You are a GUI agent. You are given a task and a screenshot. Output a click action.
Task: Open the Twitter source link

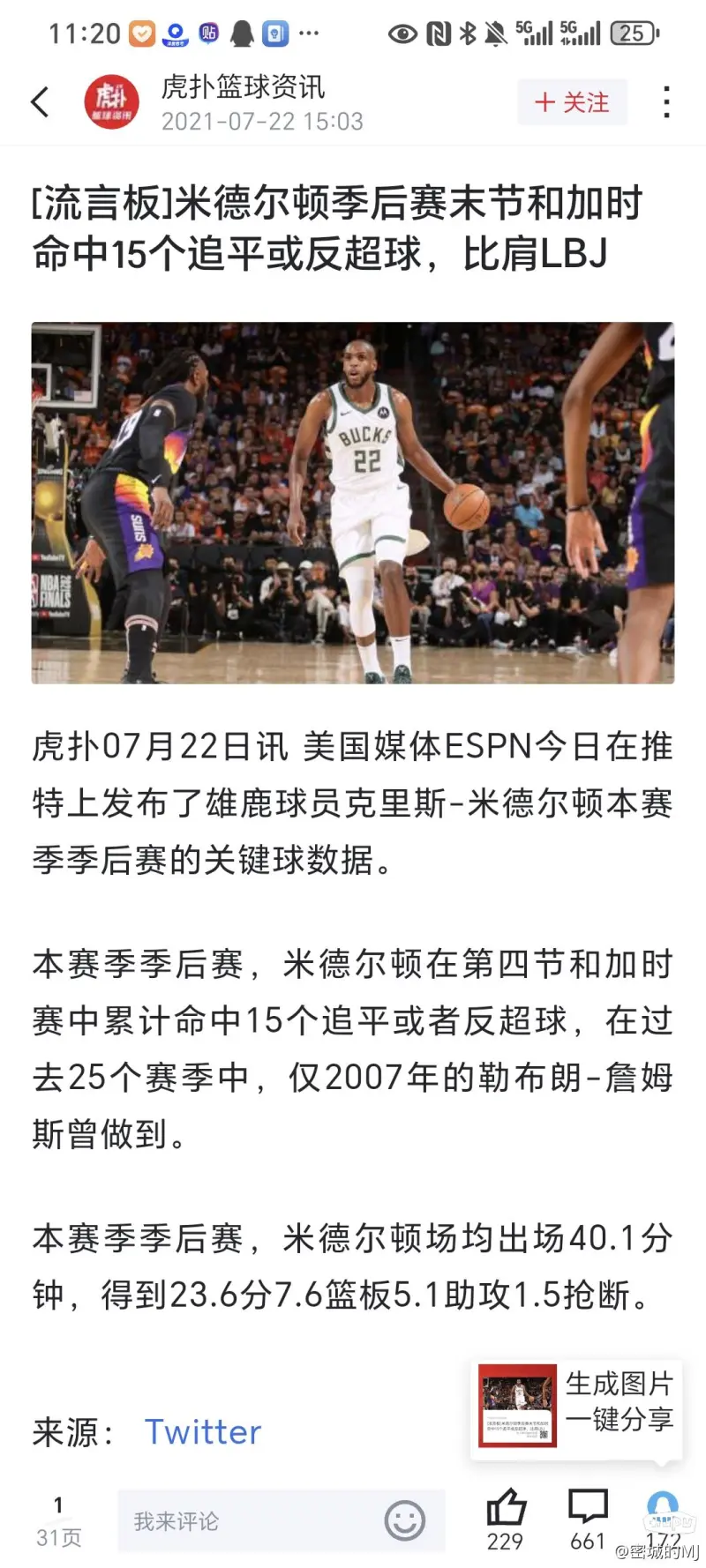[203, 1432]
